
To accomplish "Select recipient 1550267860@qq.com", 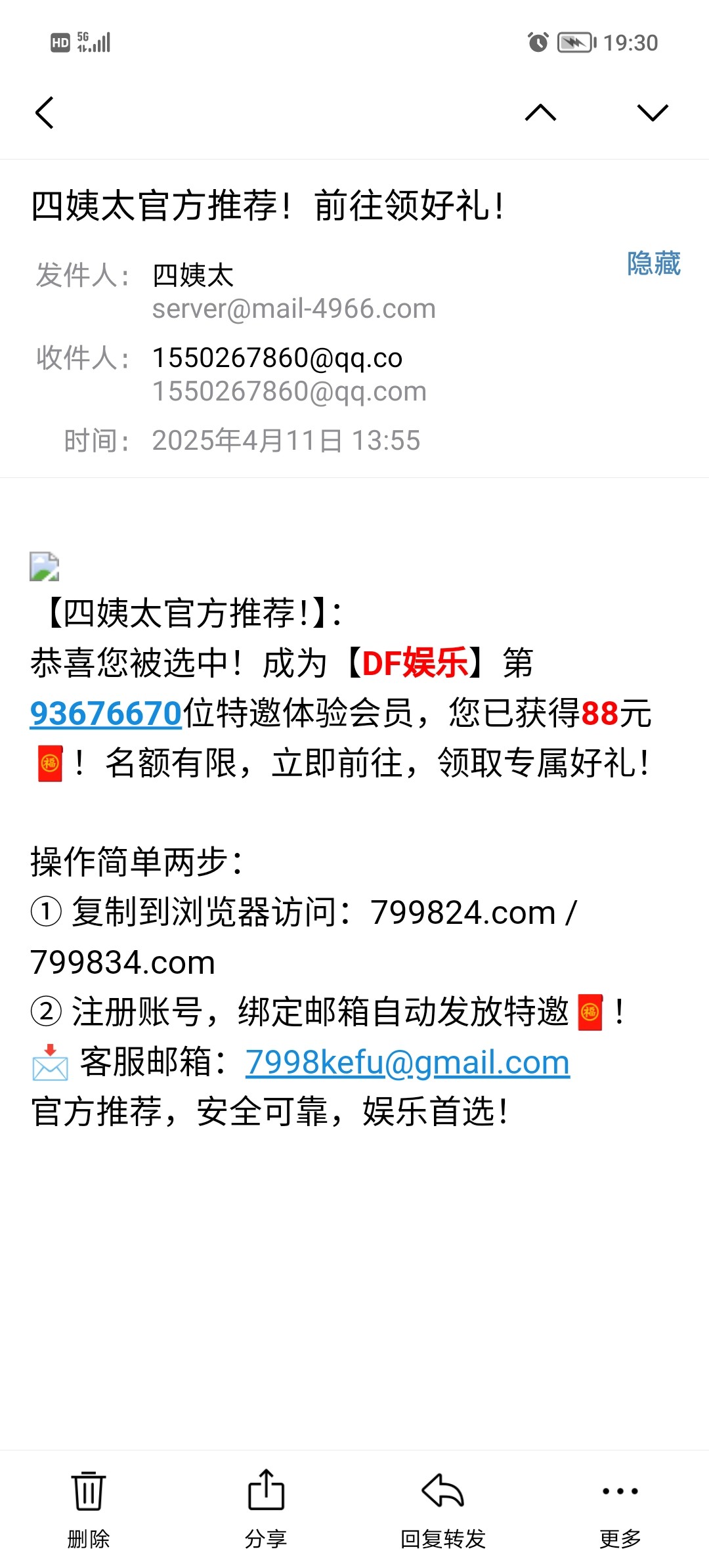I will 290,391.
